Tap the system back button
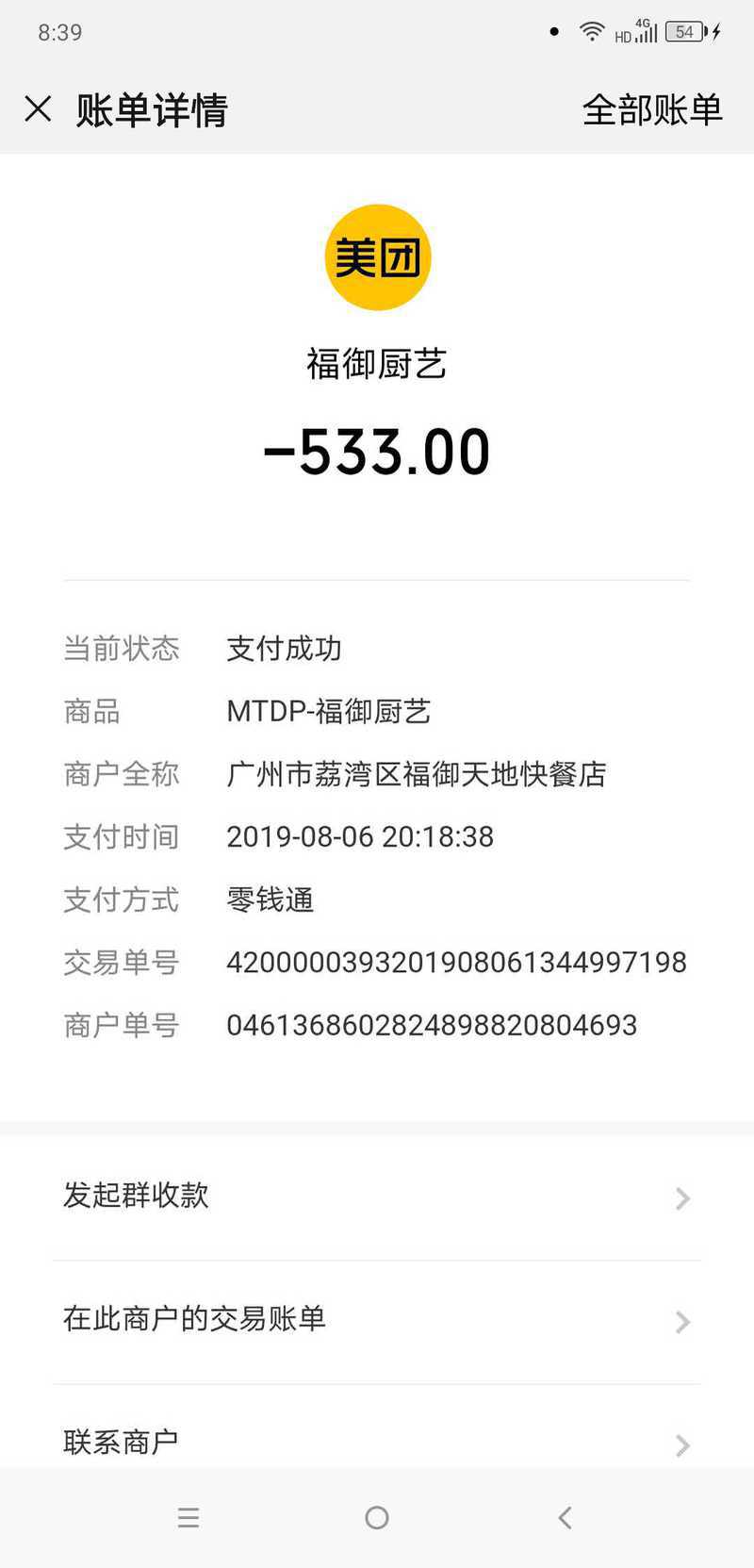 pyautogui.click(x=565, y=1517)
